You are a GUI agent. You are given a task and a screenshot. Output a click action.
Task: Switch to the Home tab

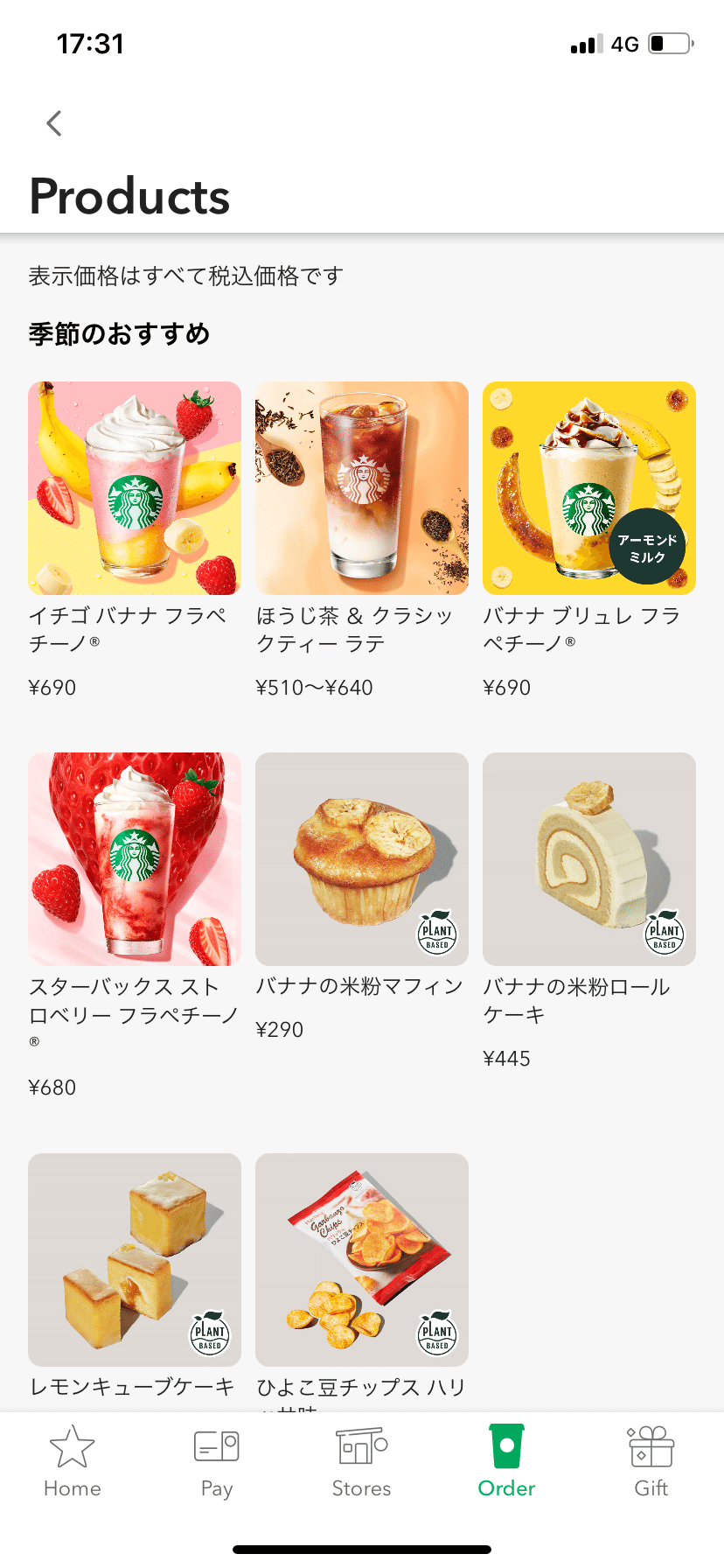(73, 1461)
